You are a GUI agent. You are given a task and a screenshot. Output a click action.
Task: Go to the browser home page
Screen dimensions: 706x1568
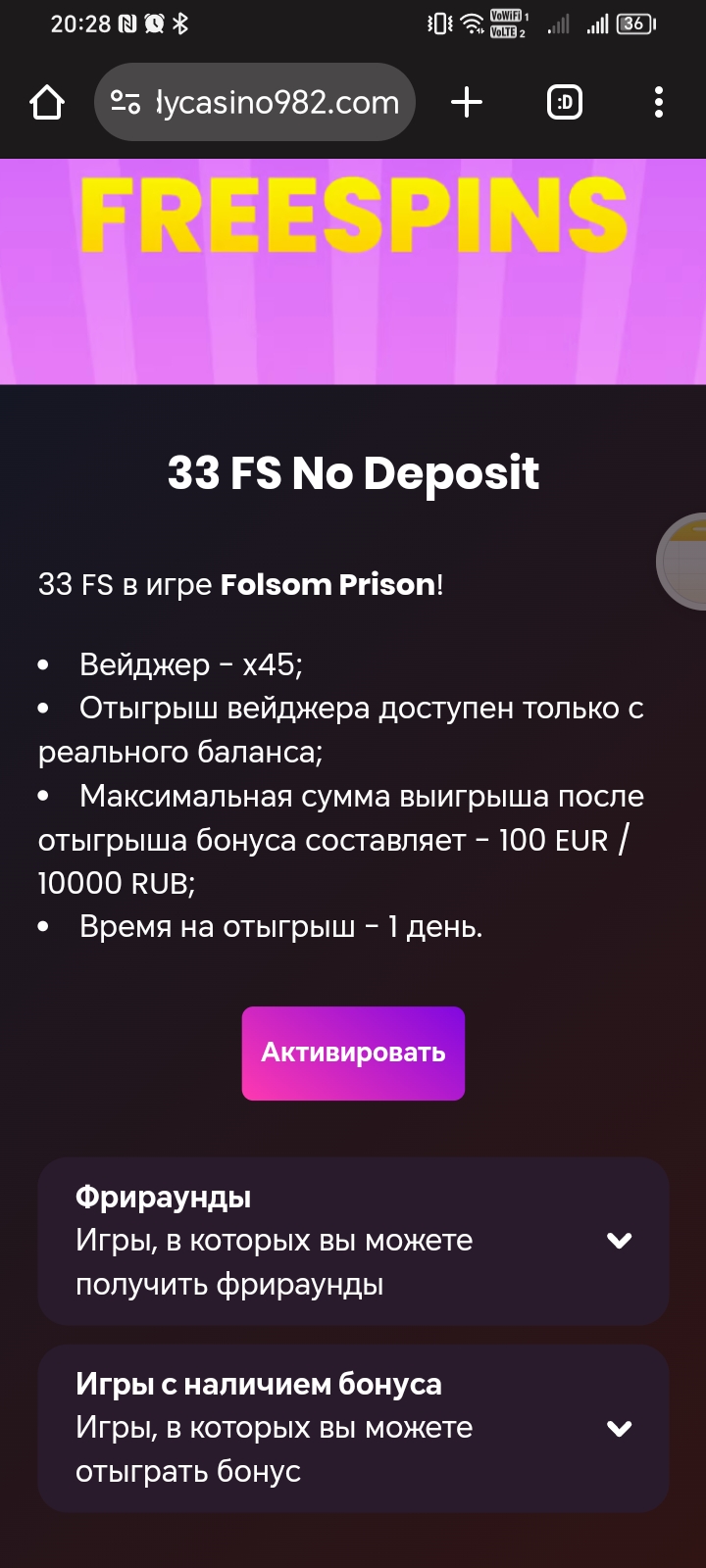[x=47, y=102]
